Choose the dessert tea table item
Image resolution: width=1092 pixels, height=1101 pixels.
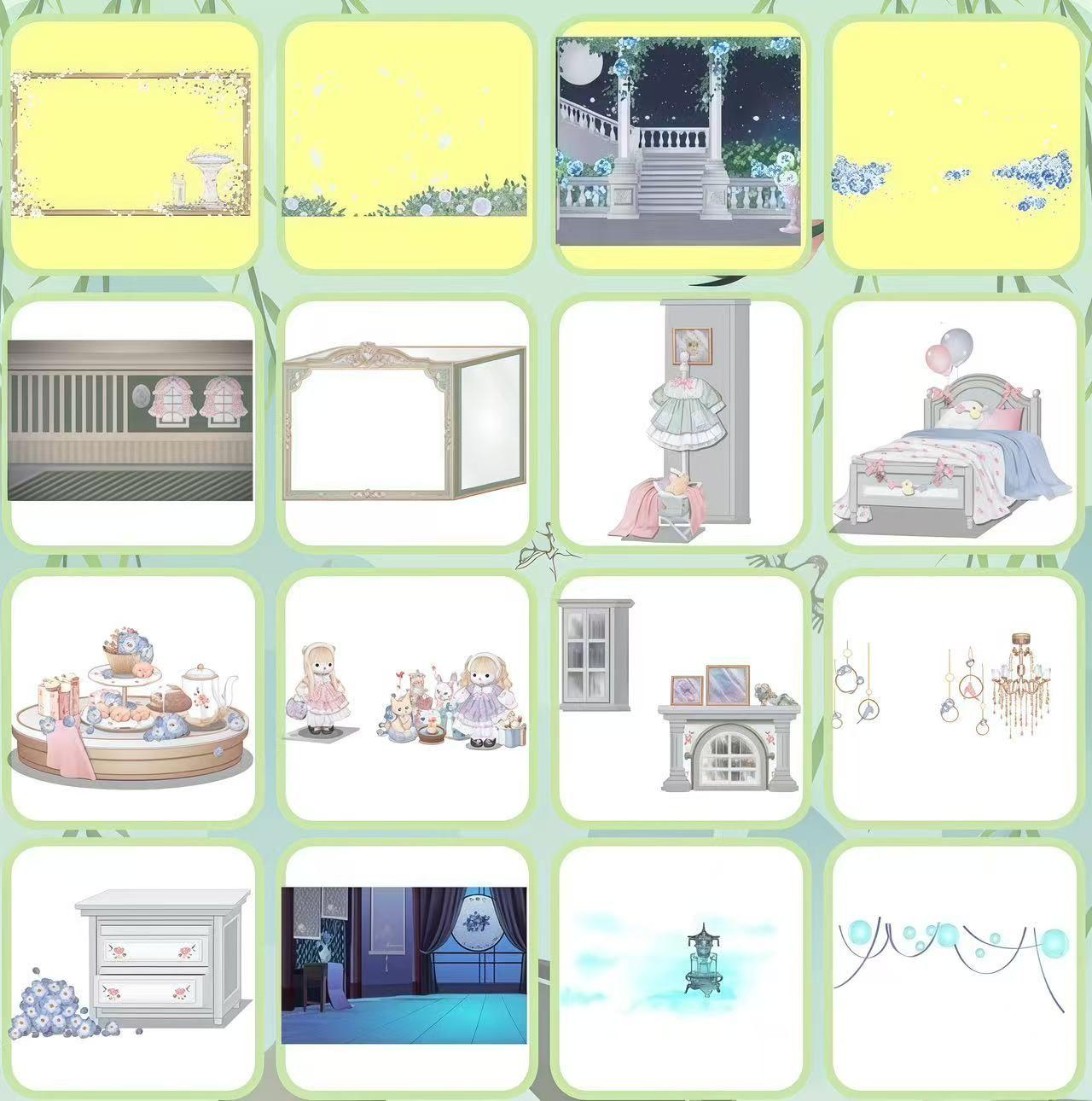pyautogui.click(x=131, y=698)
